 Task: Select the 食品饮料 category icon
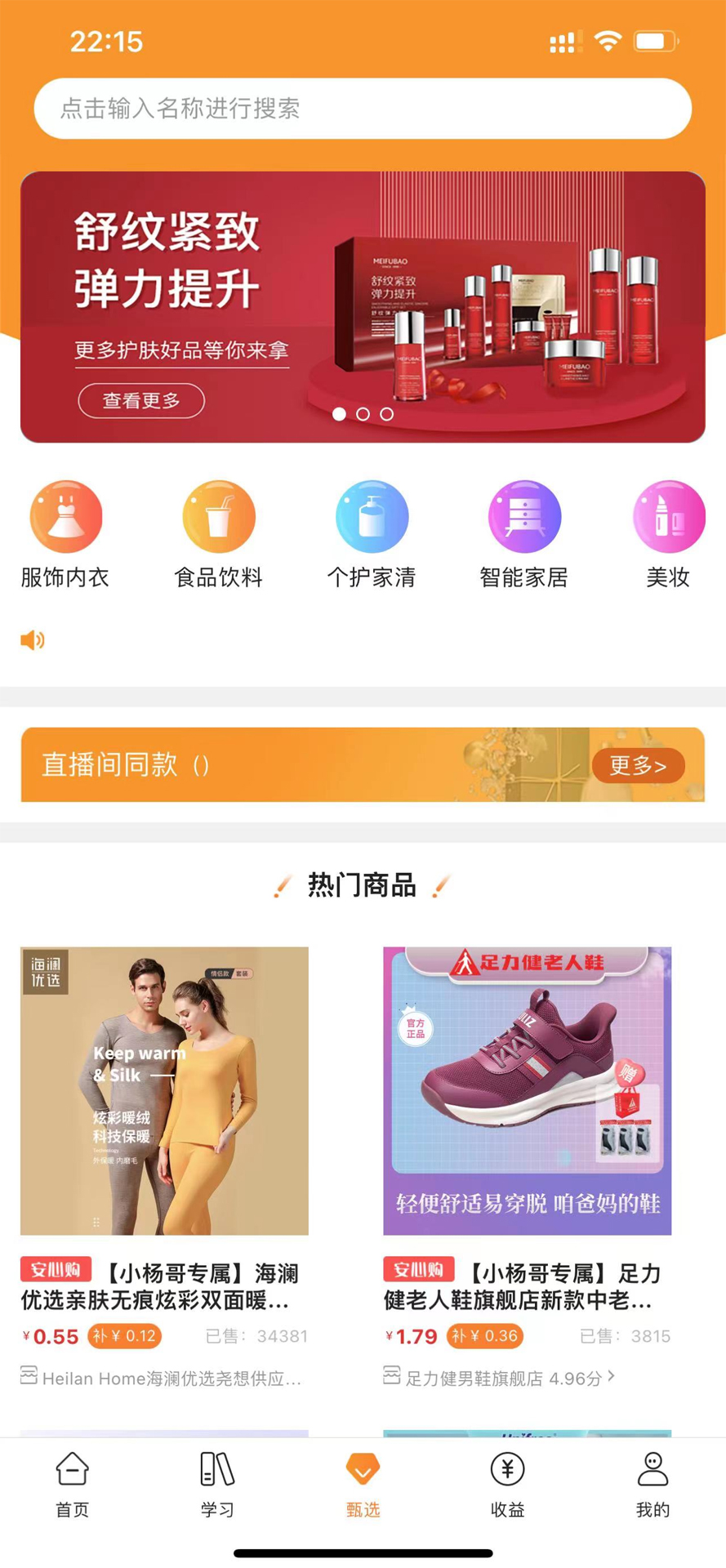coord(217,516)
